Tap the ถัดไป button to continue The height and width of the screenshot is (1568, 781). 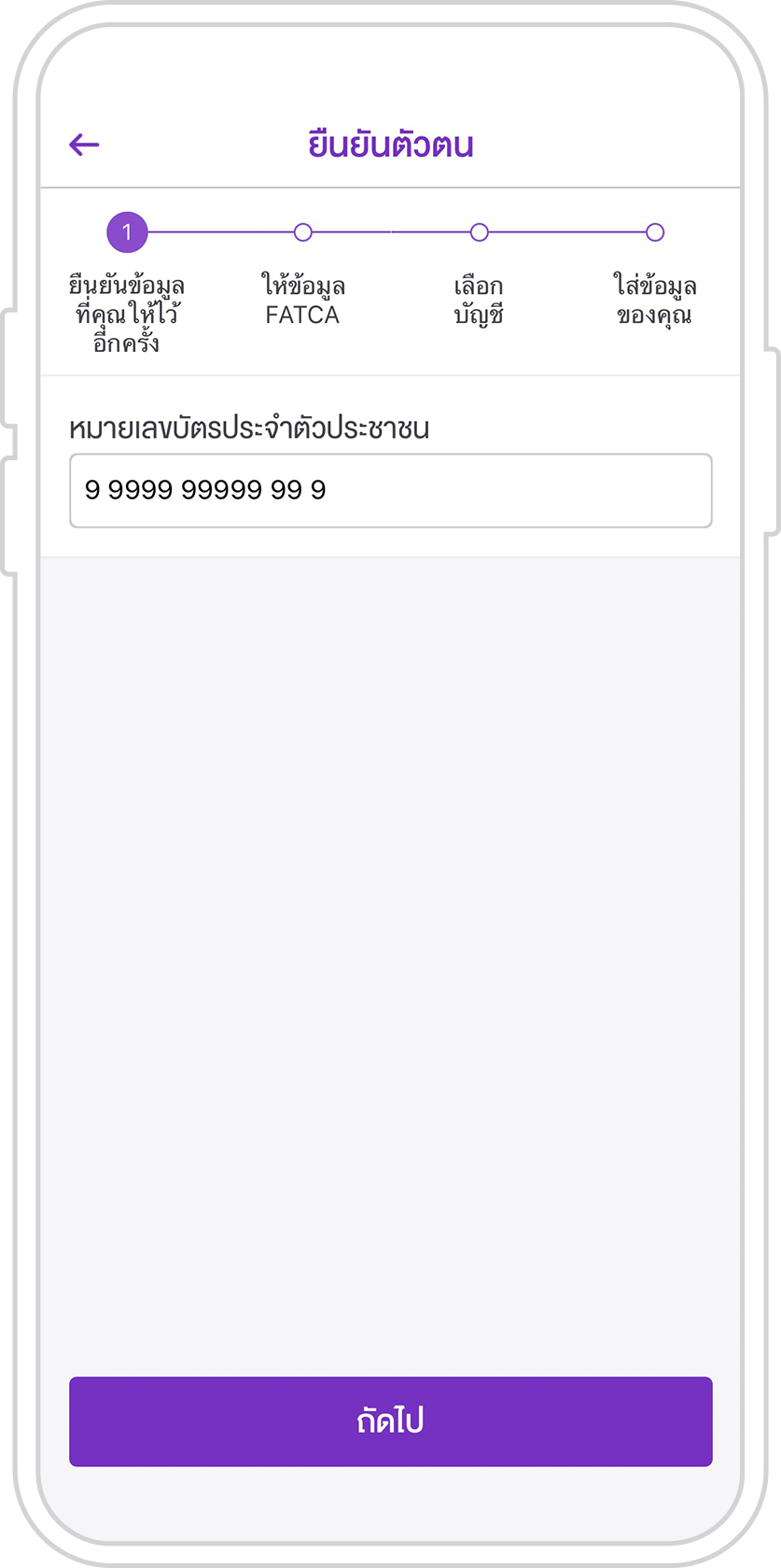390,1421
